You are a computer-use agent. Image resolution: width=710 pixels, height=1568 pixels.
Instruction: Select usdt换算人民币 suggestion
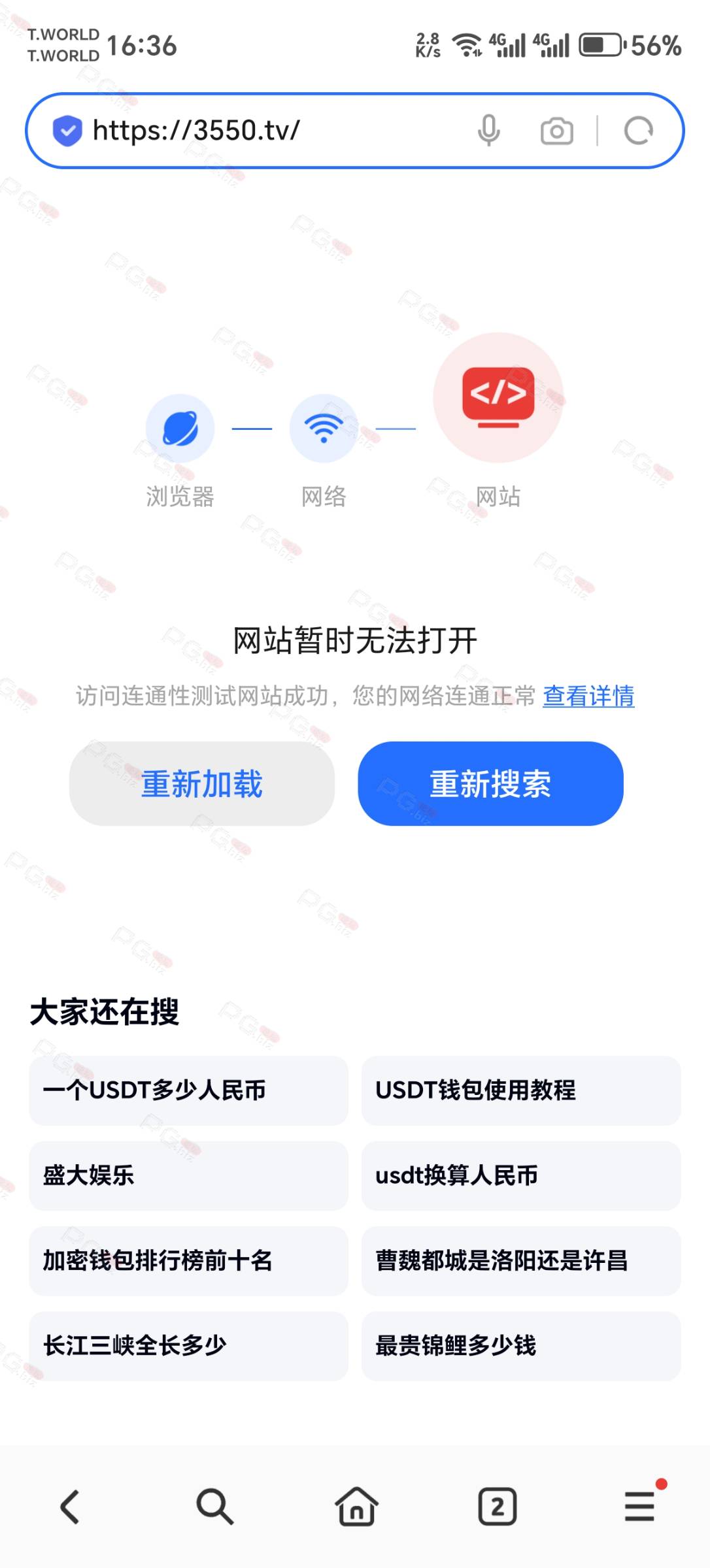tap(521, 1175)
